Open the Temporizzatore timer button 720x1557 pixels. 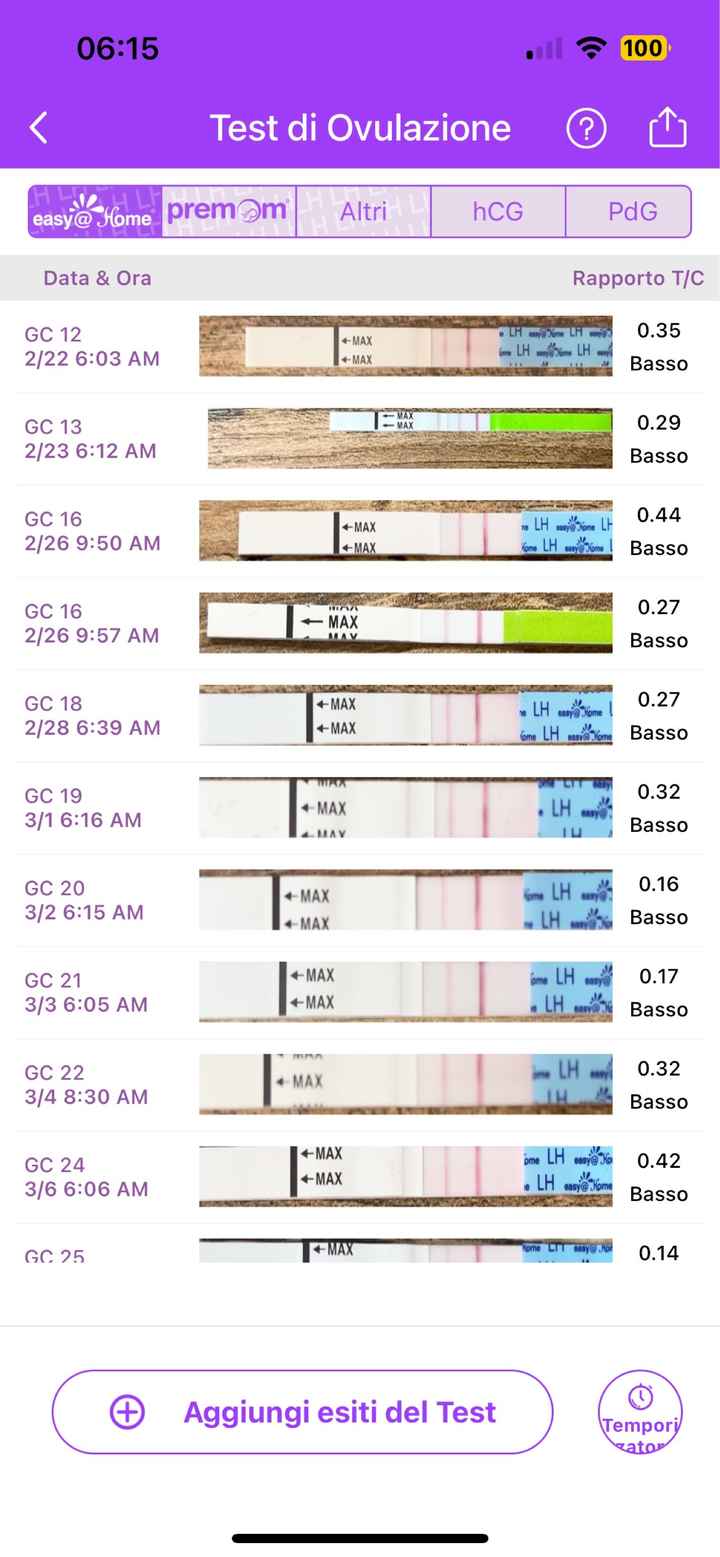coord(640,1412)
